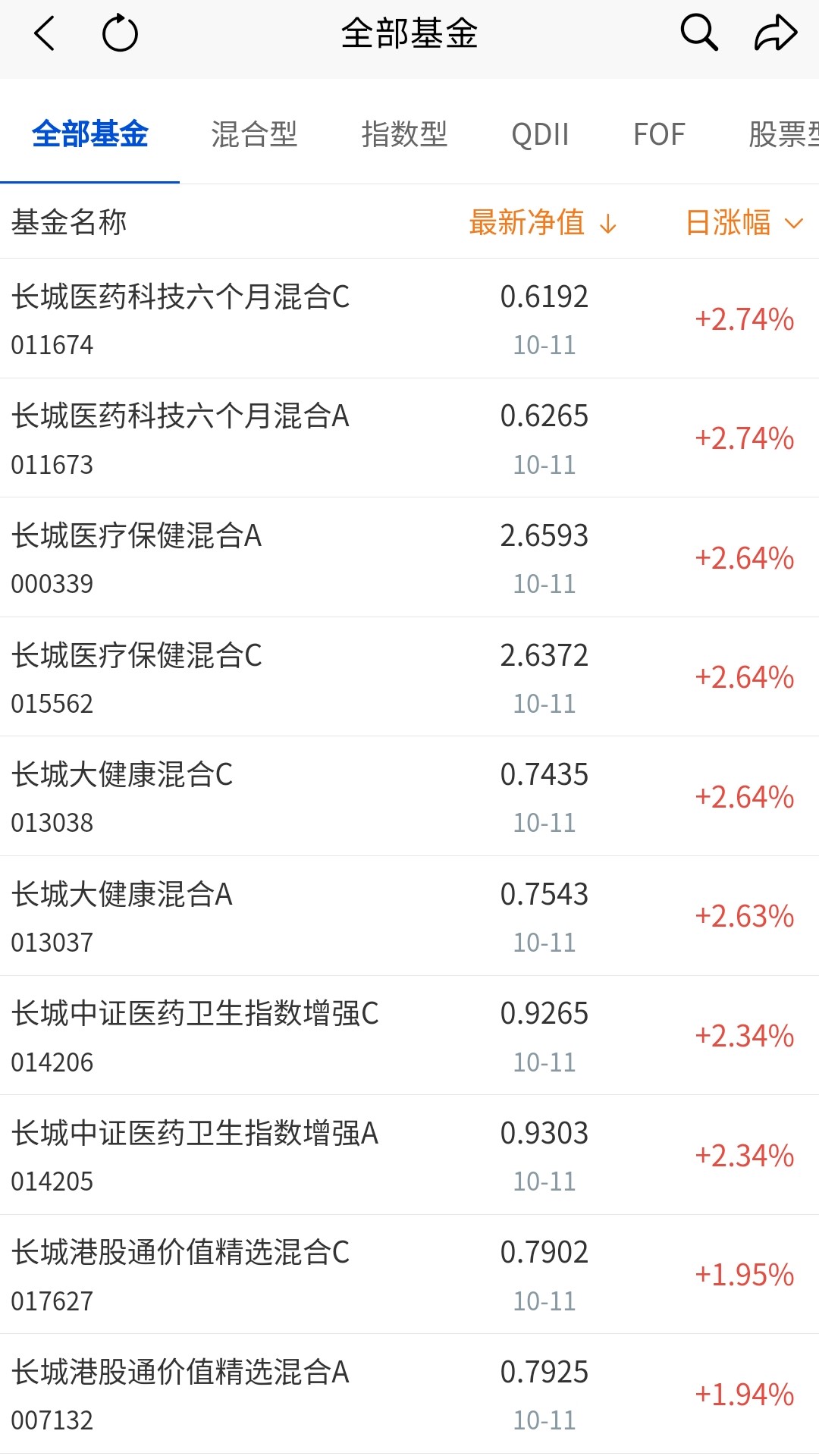The height and width of the screenshot is (1456, 819).
Task: Click the back arrow icon
Action: 43,33
